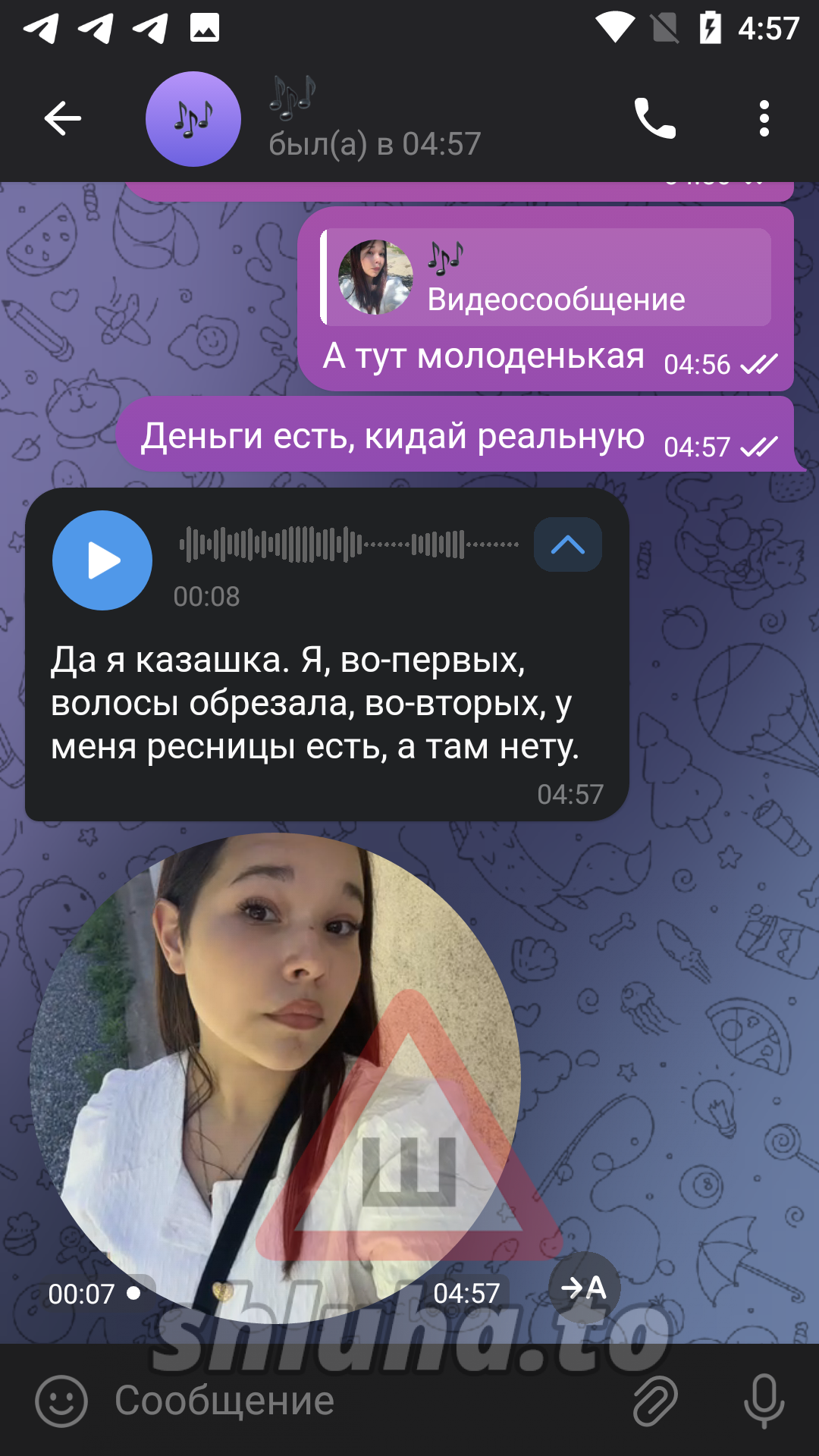Screen dimensions: 819x1456
Task: Collapse the voice message transcription
Action: pos(568,544)
